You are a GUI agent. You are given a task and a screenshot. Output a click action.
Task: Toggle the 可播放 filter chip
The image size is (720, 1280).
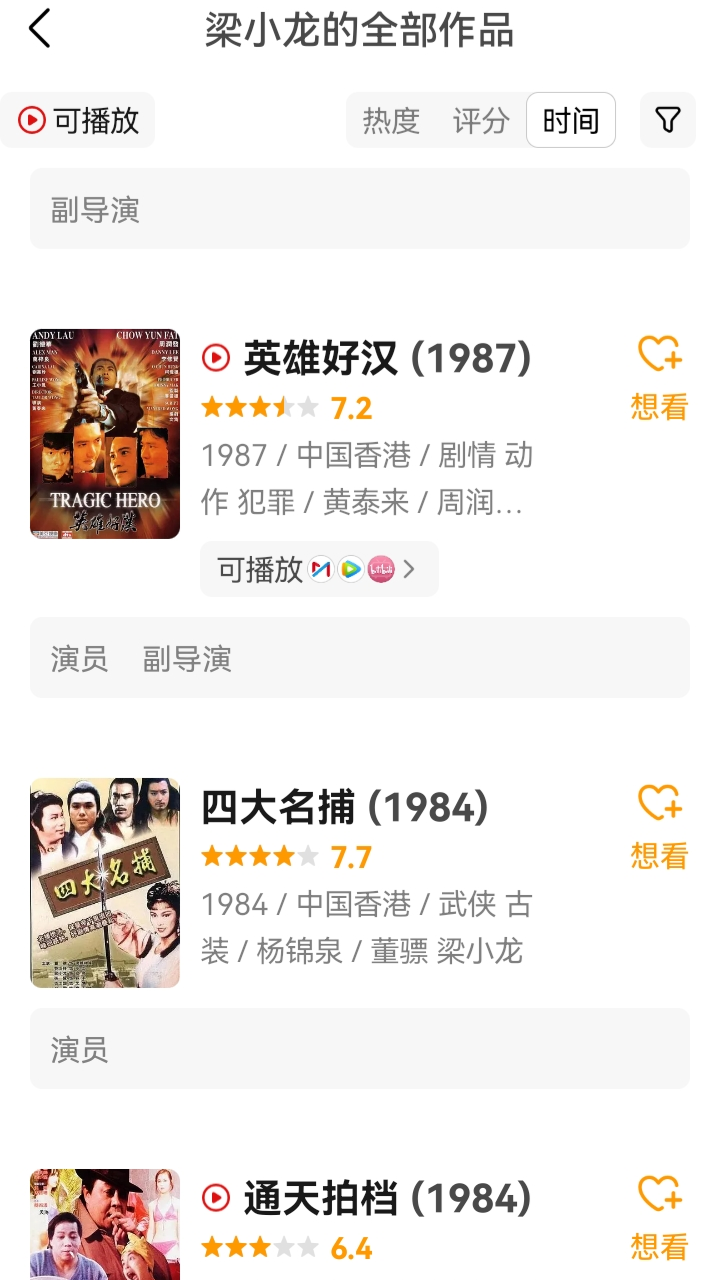point(78,121)
